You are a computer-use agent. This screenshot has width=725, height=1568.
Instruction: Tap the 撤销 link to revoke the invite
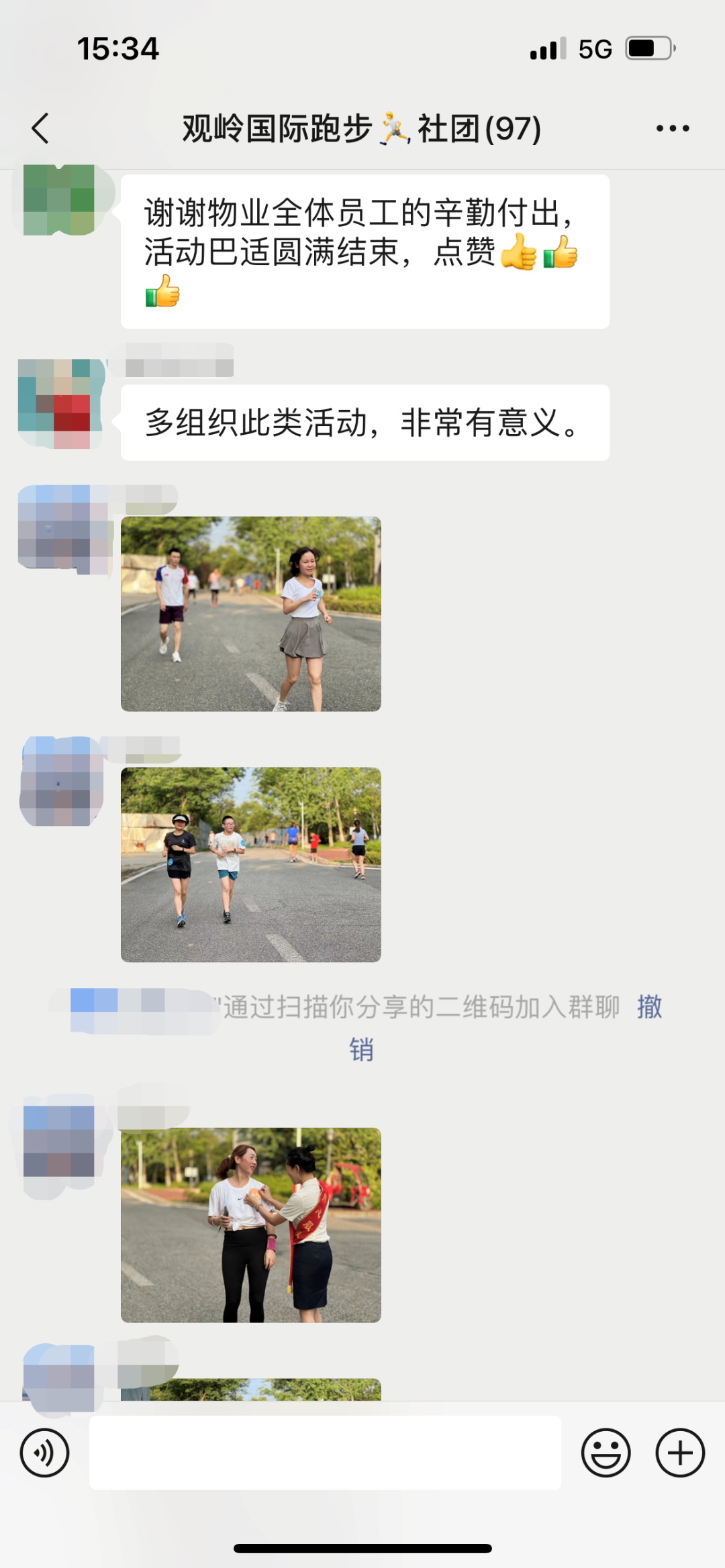(648, 1007)
